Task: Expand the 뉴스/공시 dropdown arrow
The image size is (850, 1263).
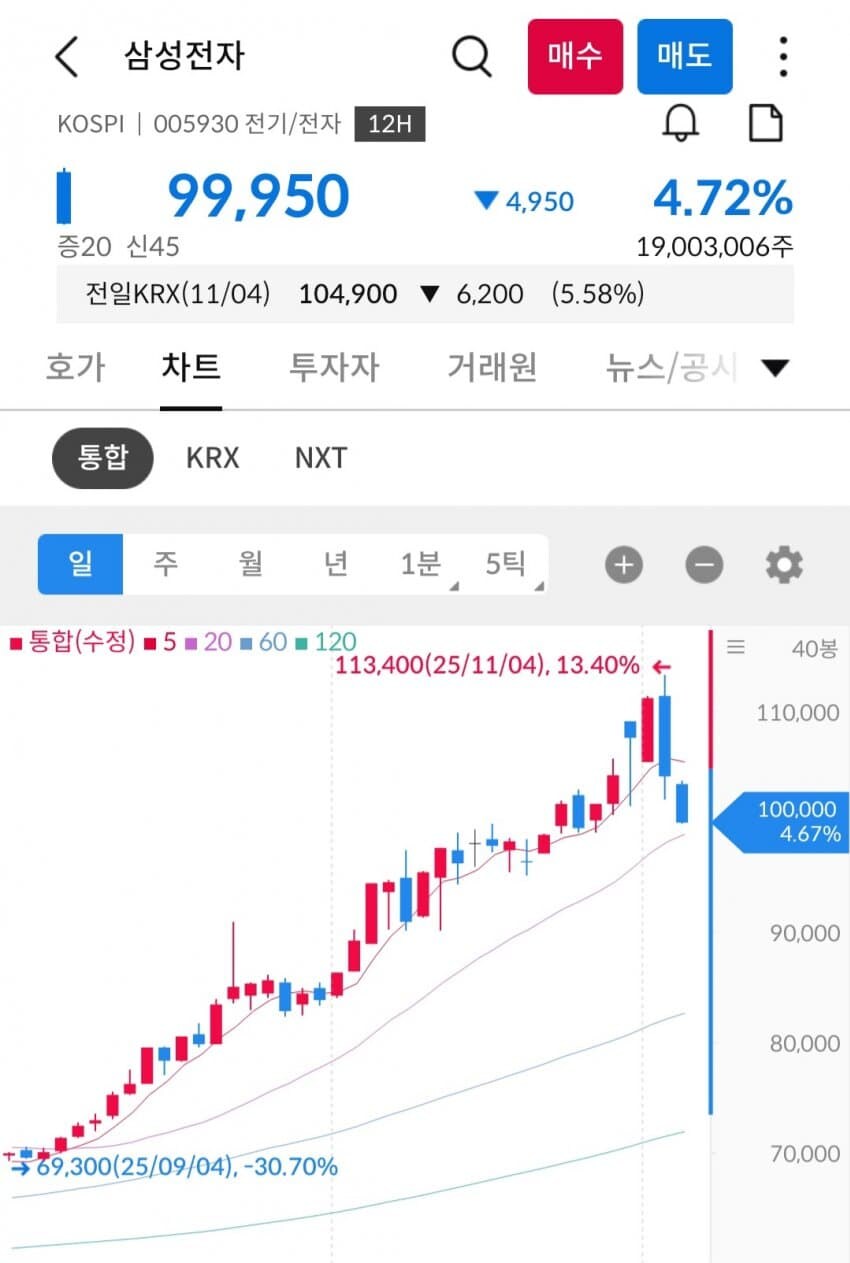Action: [x=774, y=368]
